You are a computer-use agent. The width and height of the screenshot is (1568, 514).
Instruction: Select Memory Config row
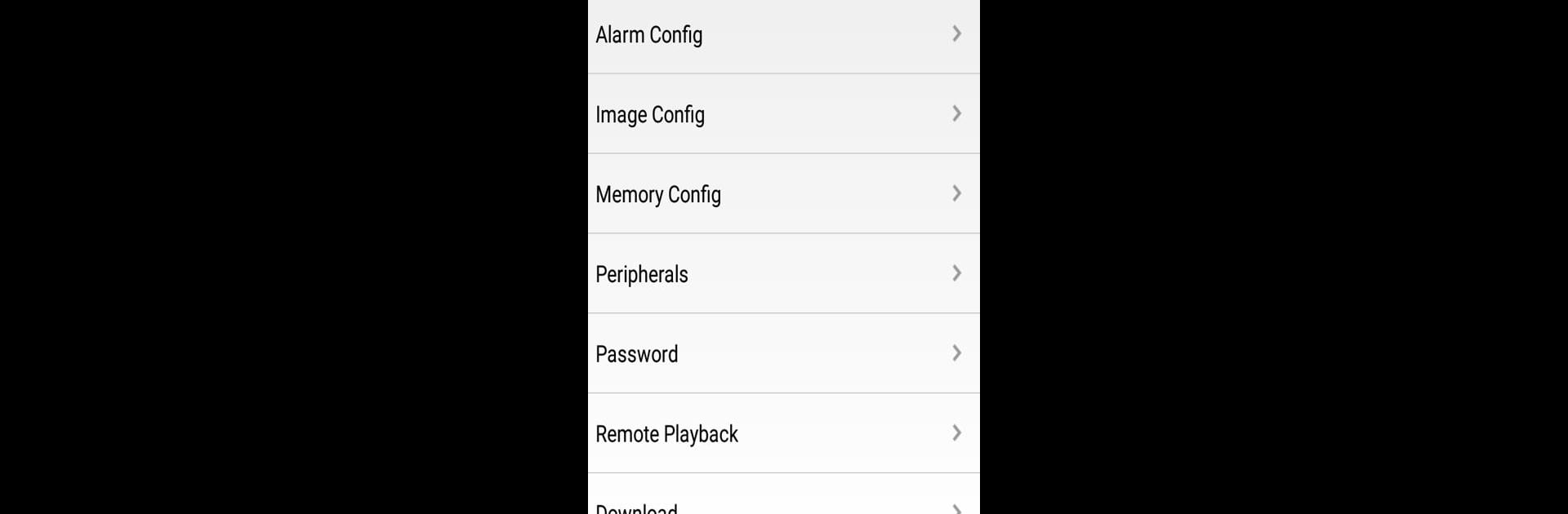[782, 194]
